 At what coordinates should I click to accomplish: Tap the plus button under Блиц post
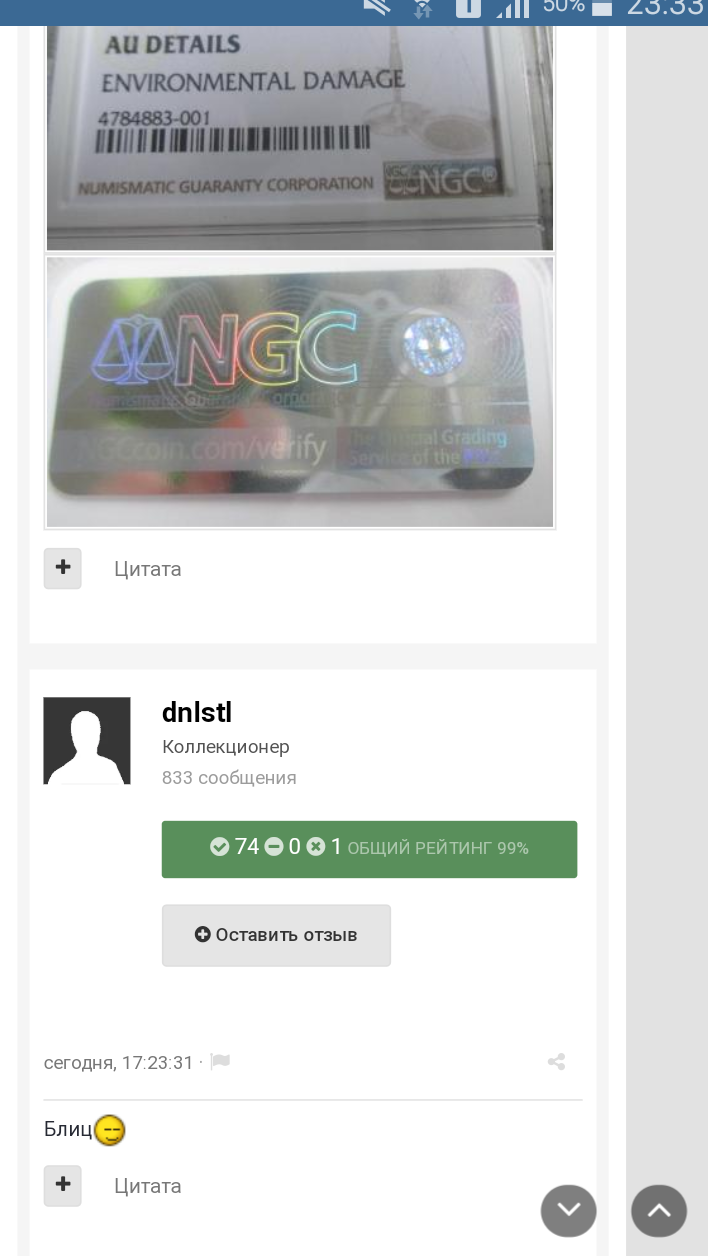(x=63, y=1185)
